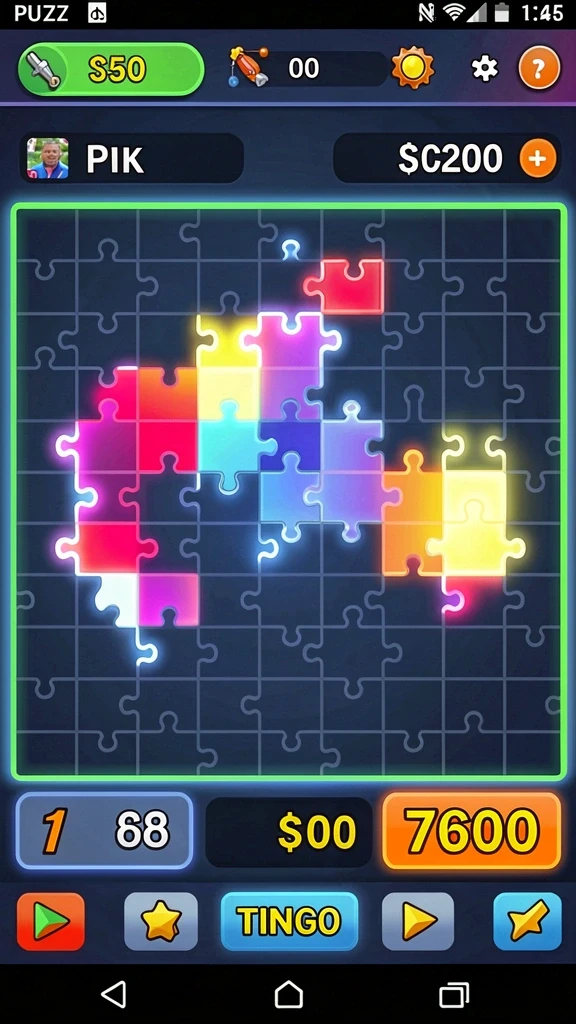The width and height of the screenshot is (576, 1024).
Task: Go back using the system back button
Action: pos(114,995)
